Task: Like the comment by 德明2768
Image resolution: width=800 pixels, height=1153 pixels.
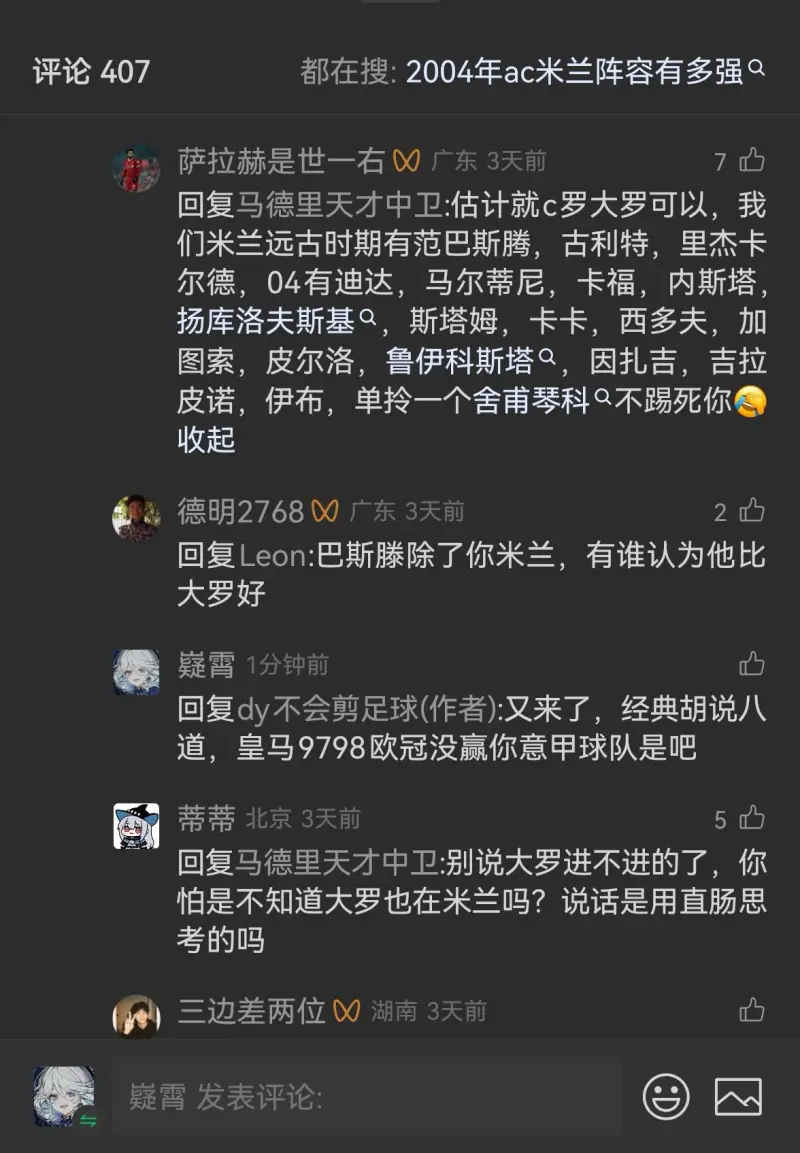Action: point(751,512)
